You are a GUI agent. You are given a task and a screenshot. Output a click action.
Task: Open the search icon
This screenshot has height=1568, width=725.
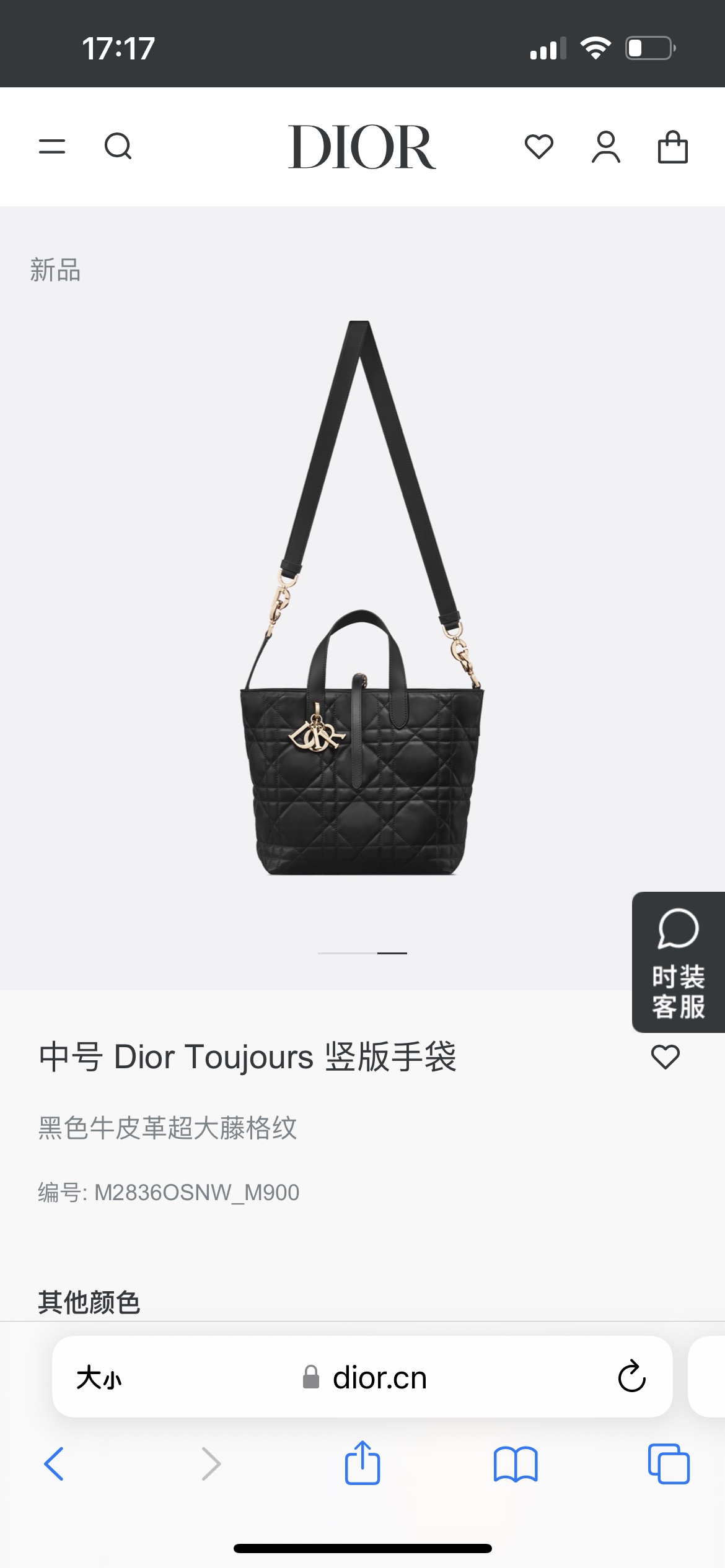tap(118, 147)
